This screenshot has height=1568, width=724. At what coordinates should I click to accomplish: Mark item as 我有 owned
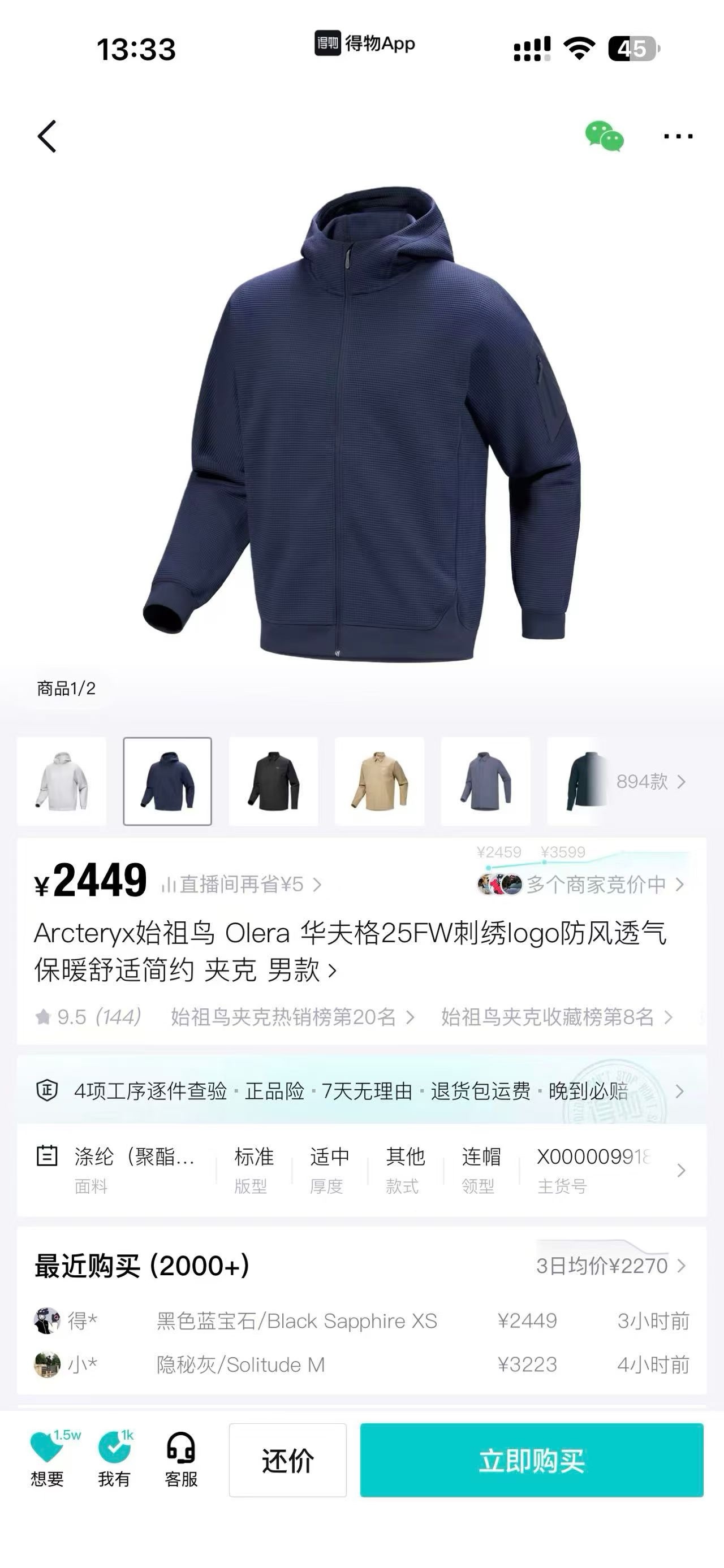[x=114, y=1459]
